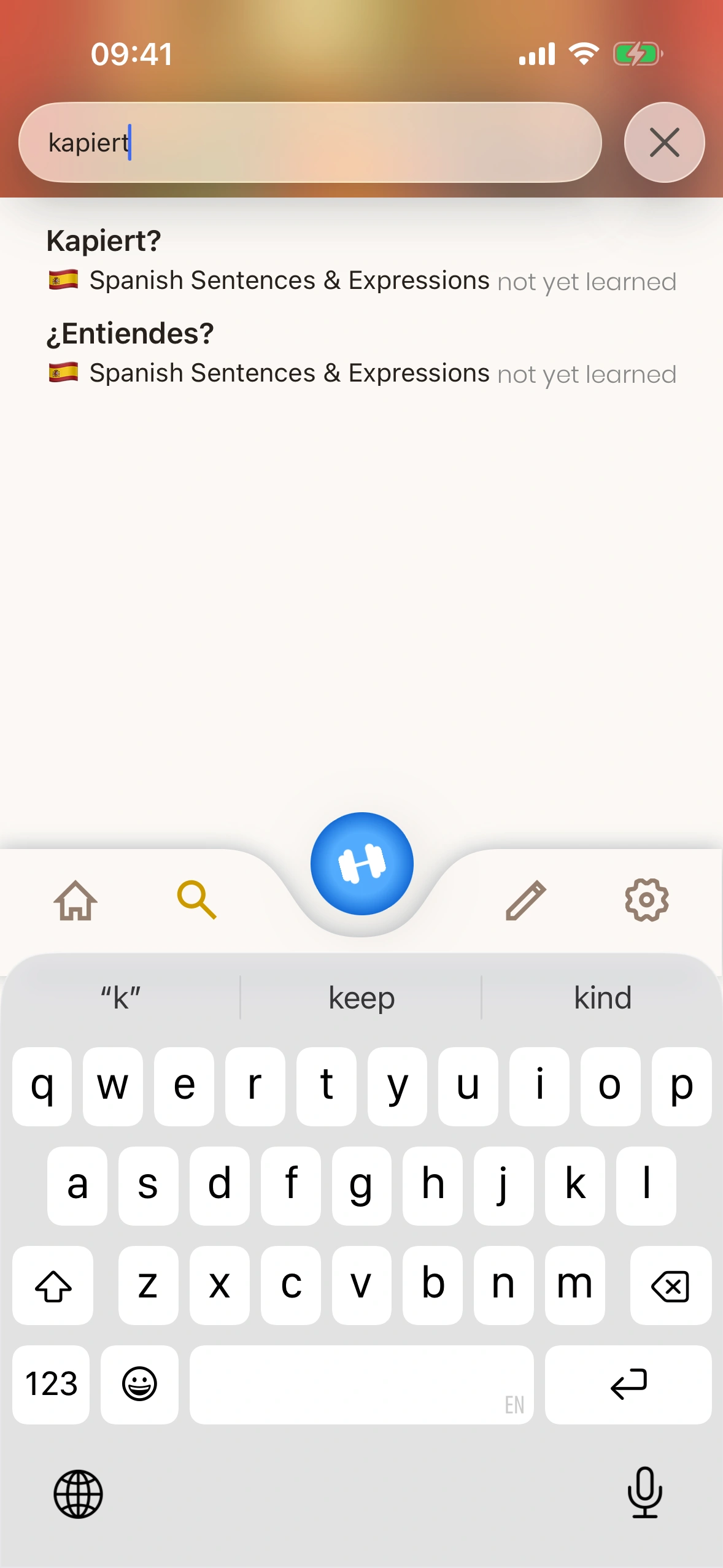Choose the keyboard suggestion keep

[x=361, y=997]
